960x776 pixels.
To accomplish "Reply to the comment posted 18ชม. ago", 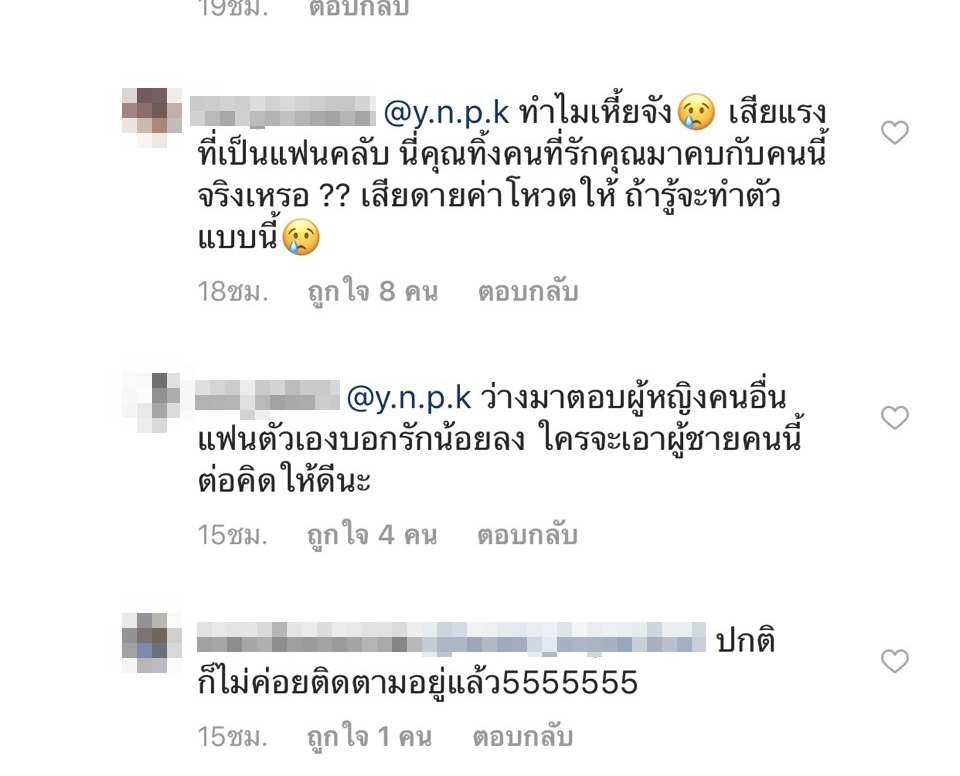I will coord(527,292).
